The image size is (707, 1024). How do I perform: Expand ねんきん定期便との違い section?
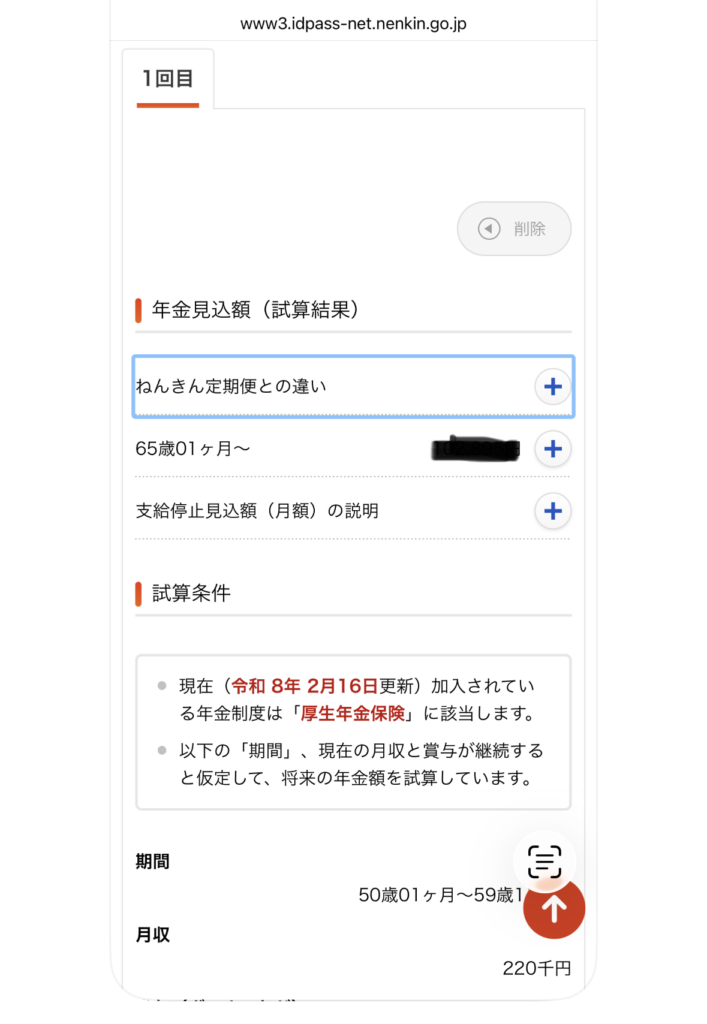[x=552, y=386]
